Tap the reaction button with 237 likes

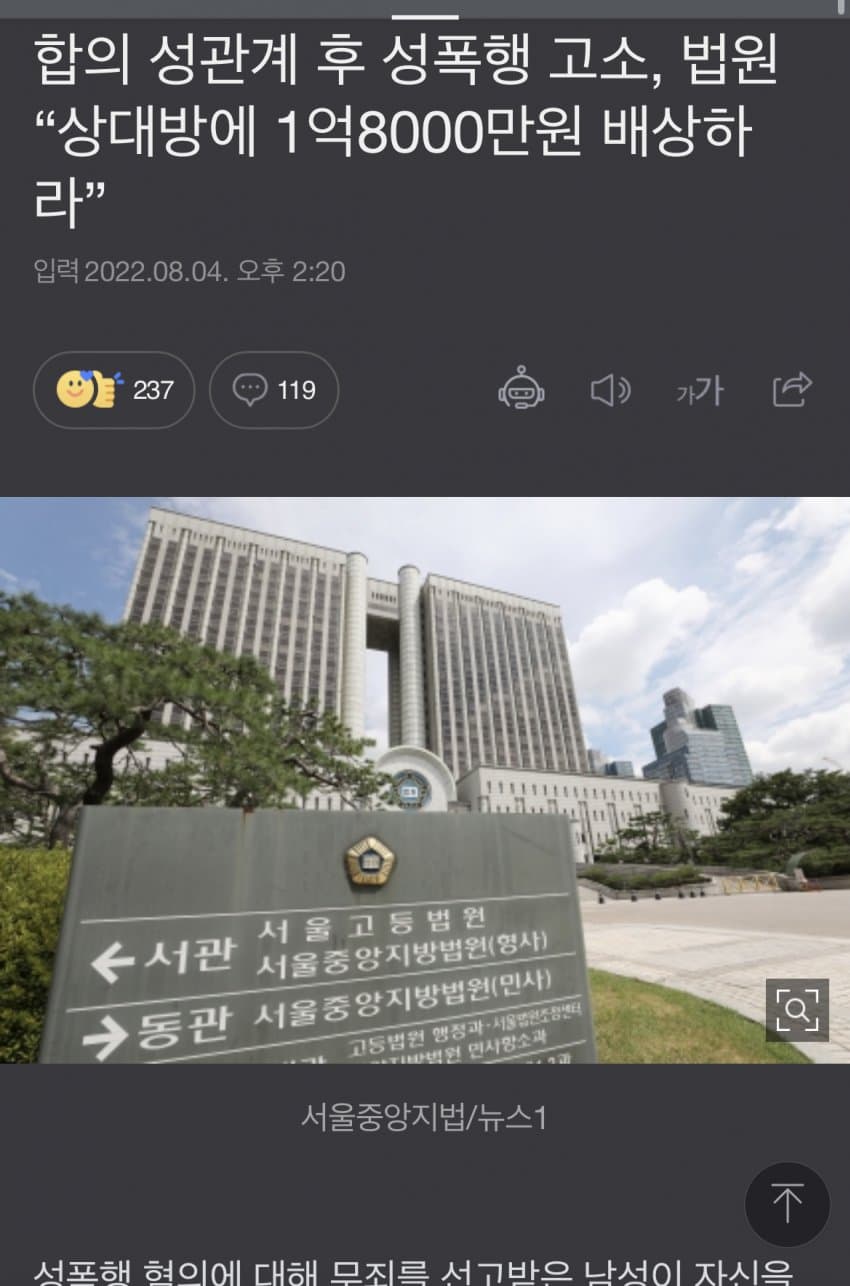pos(114,390)
